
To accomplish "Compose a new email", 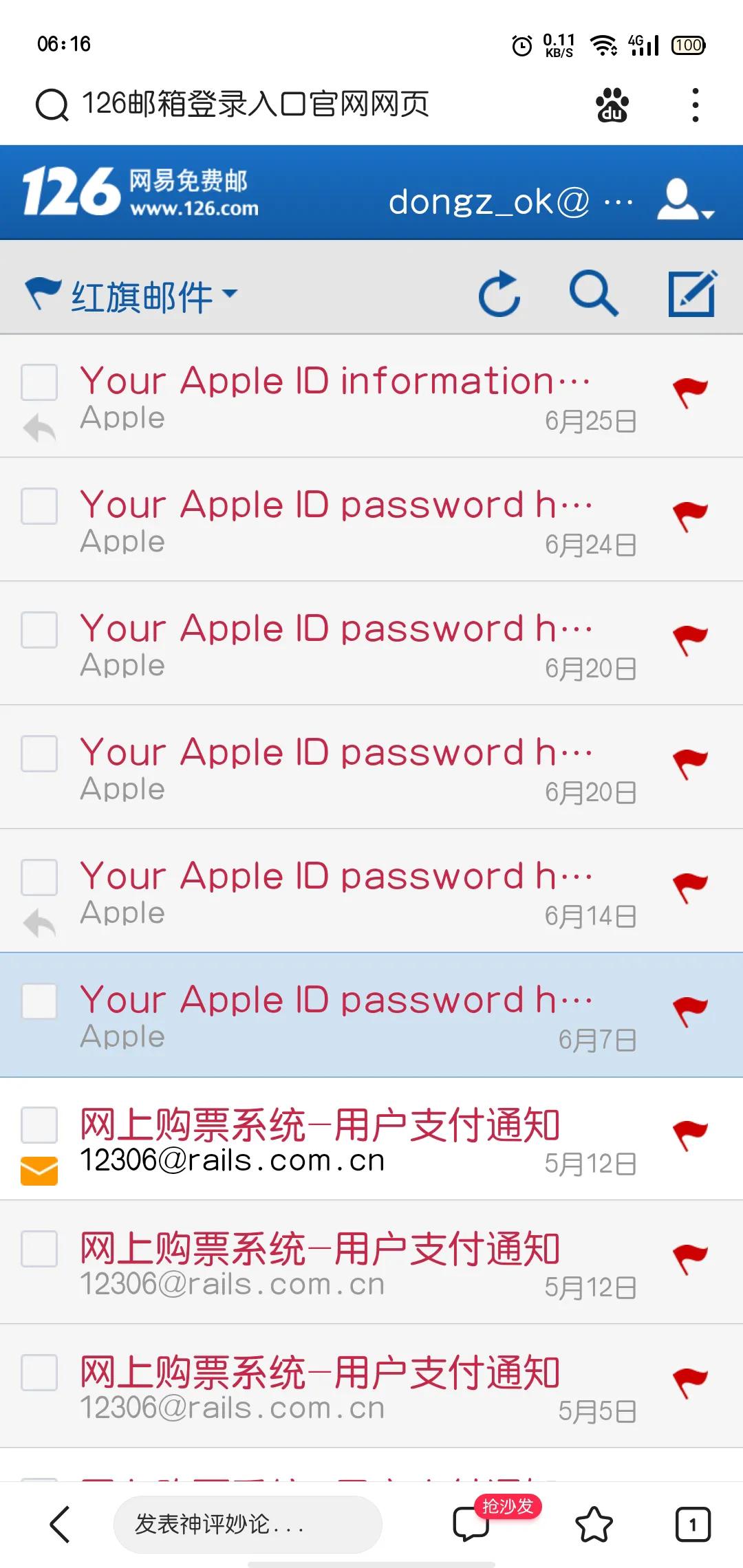I will pos(692,294).
